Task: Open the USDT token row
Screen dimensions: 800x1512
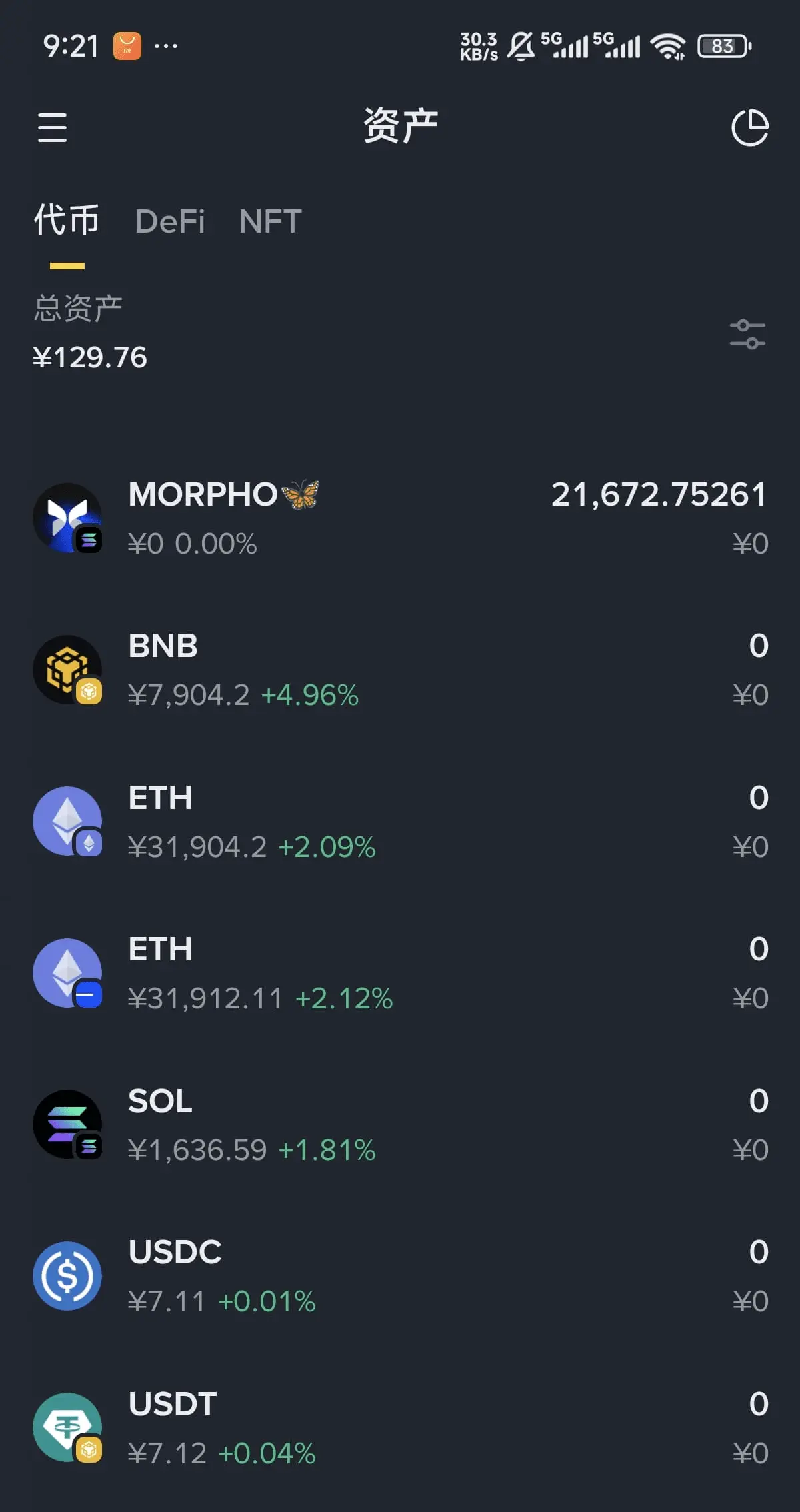Action: click(400, 1427)
